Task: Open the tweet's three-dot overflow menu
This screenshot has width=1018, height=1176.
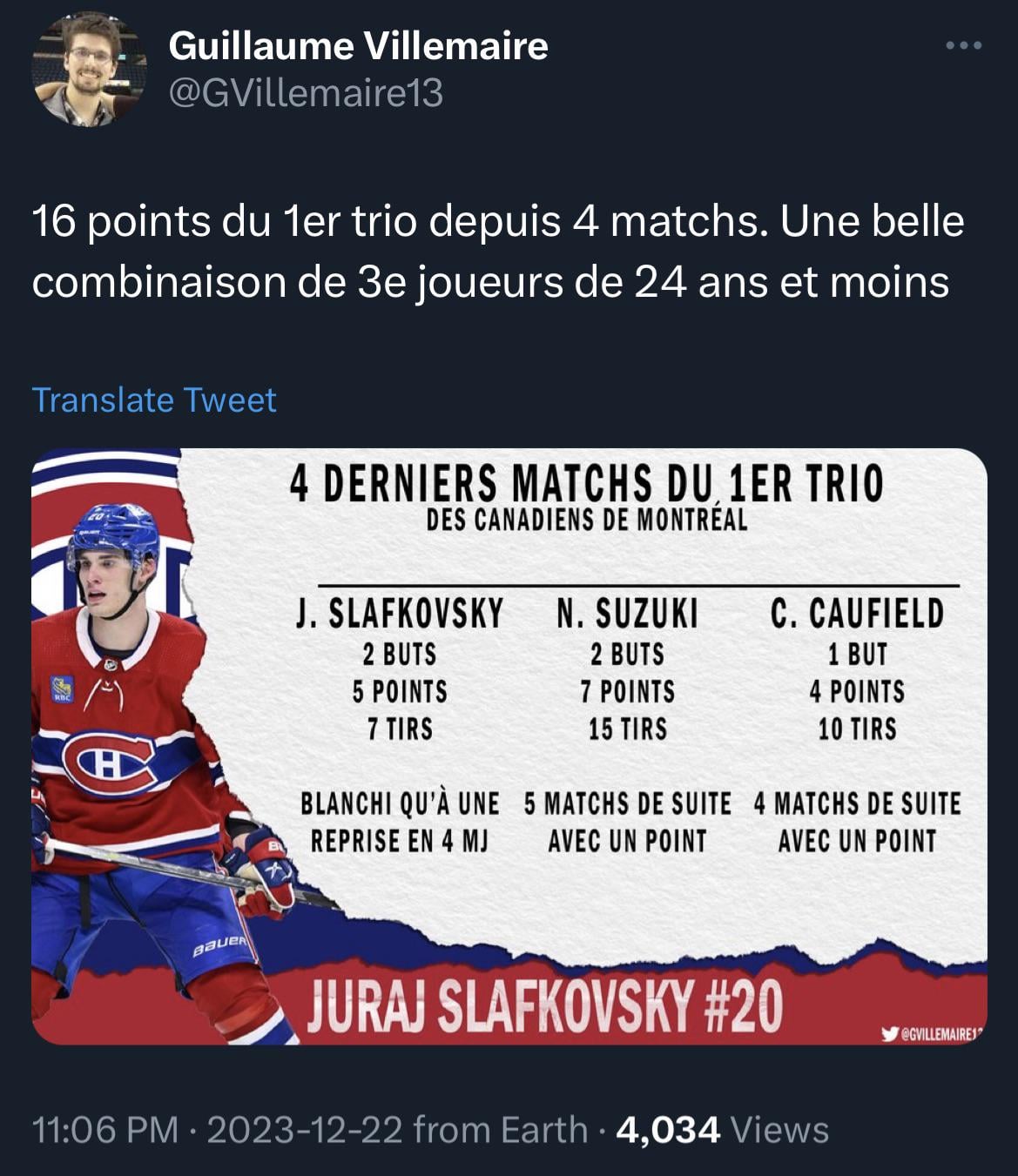Action: click(x=964, y=46)
